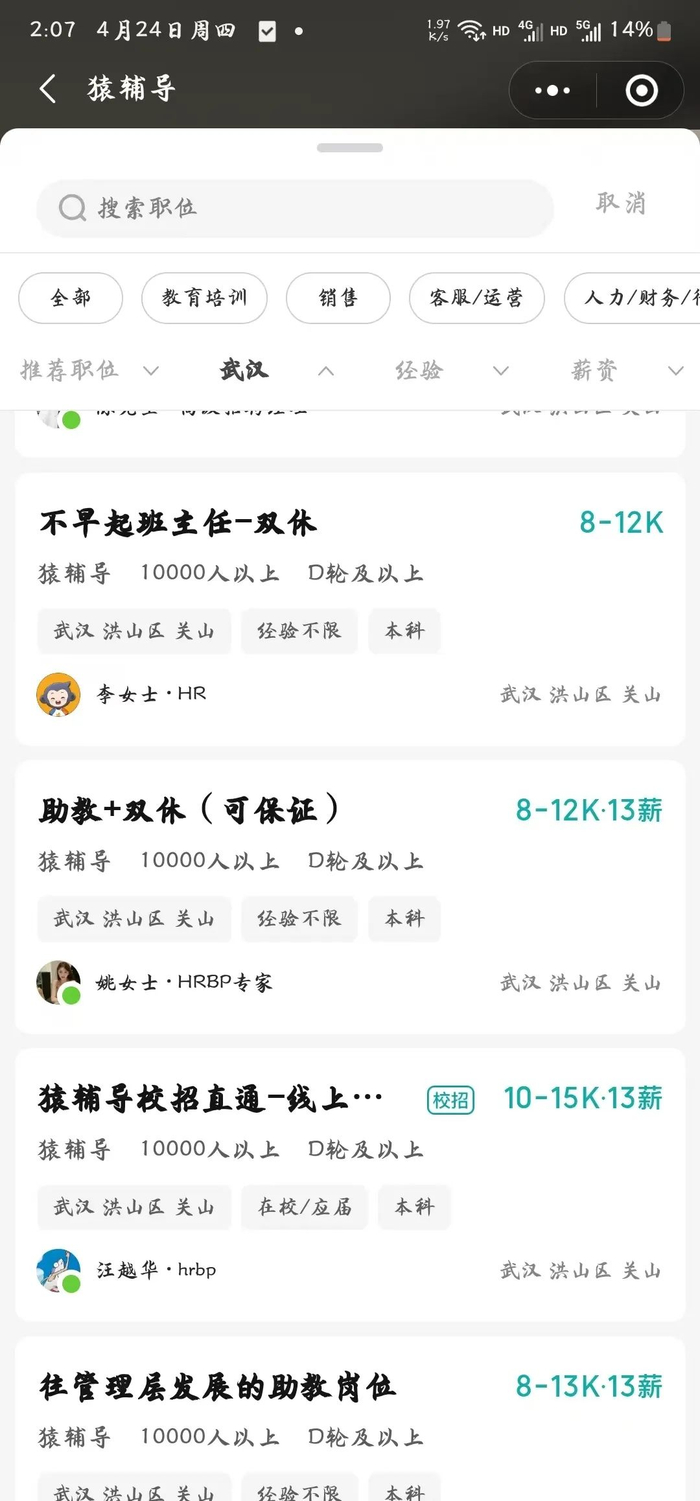The height and width of the screenshot is (1501, 700).
Task: View the 往管理层发展的助教岗位 listing
Action: point(349,1420)
